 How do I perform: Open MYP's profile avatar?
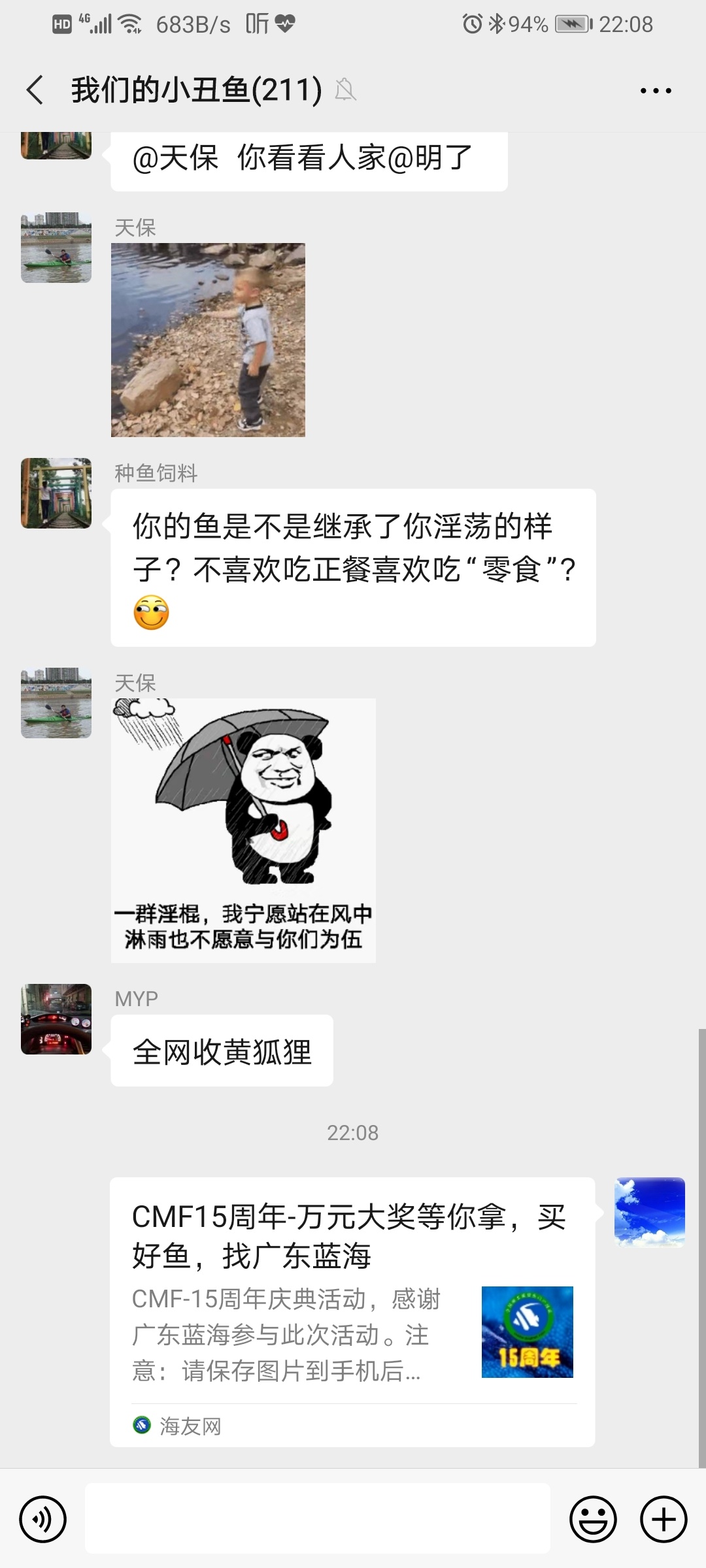pyautogui.click(x=56, y=1019)
